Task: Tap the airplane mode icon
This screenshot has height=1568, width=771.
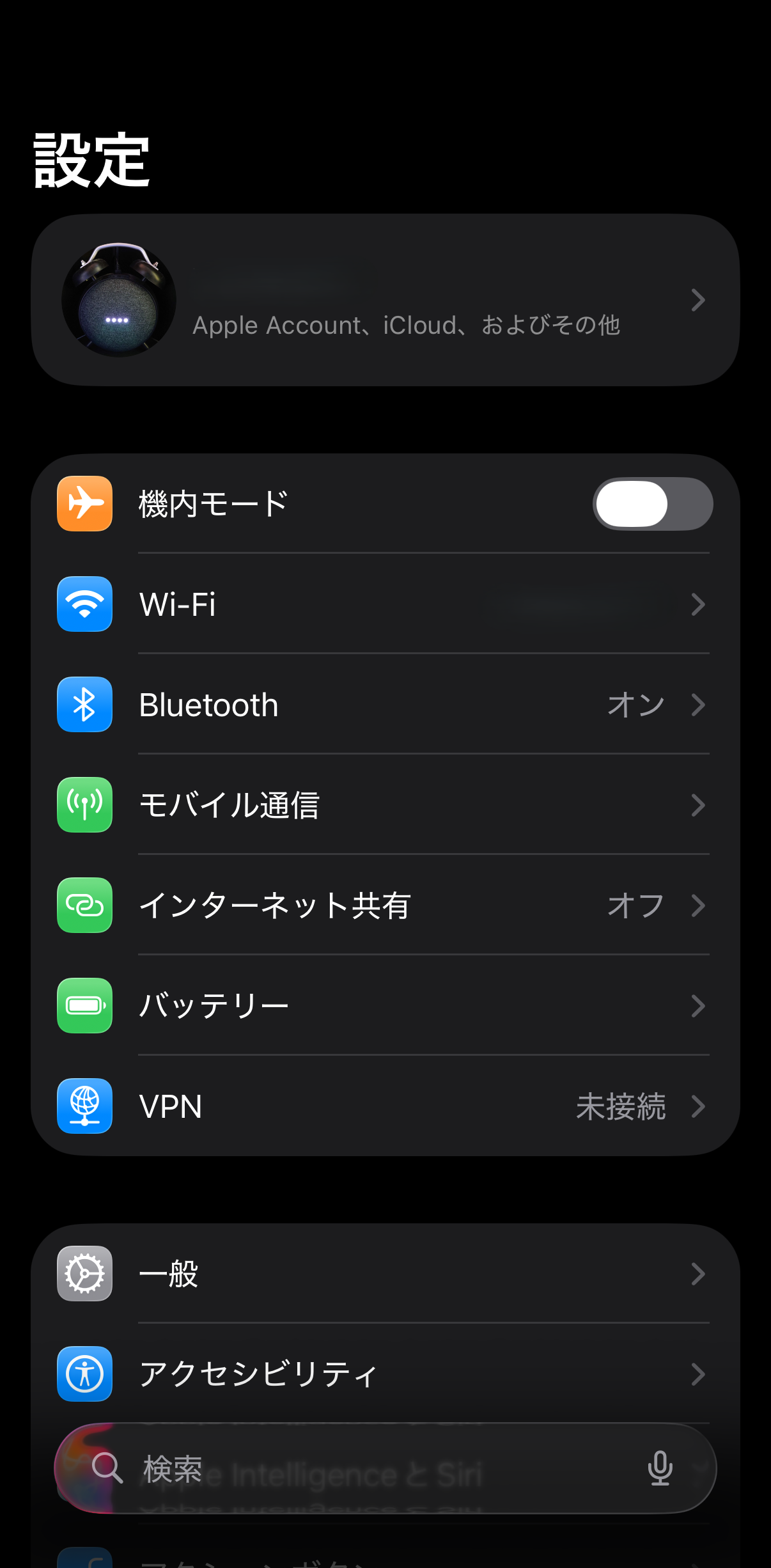Action: (84, 503)
